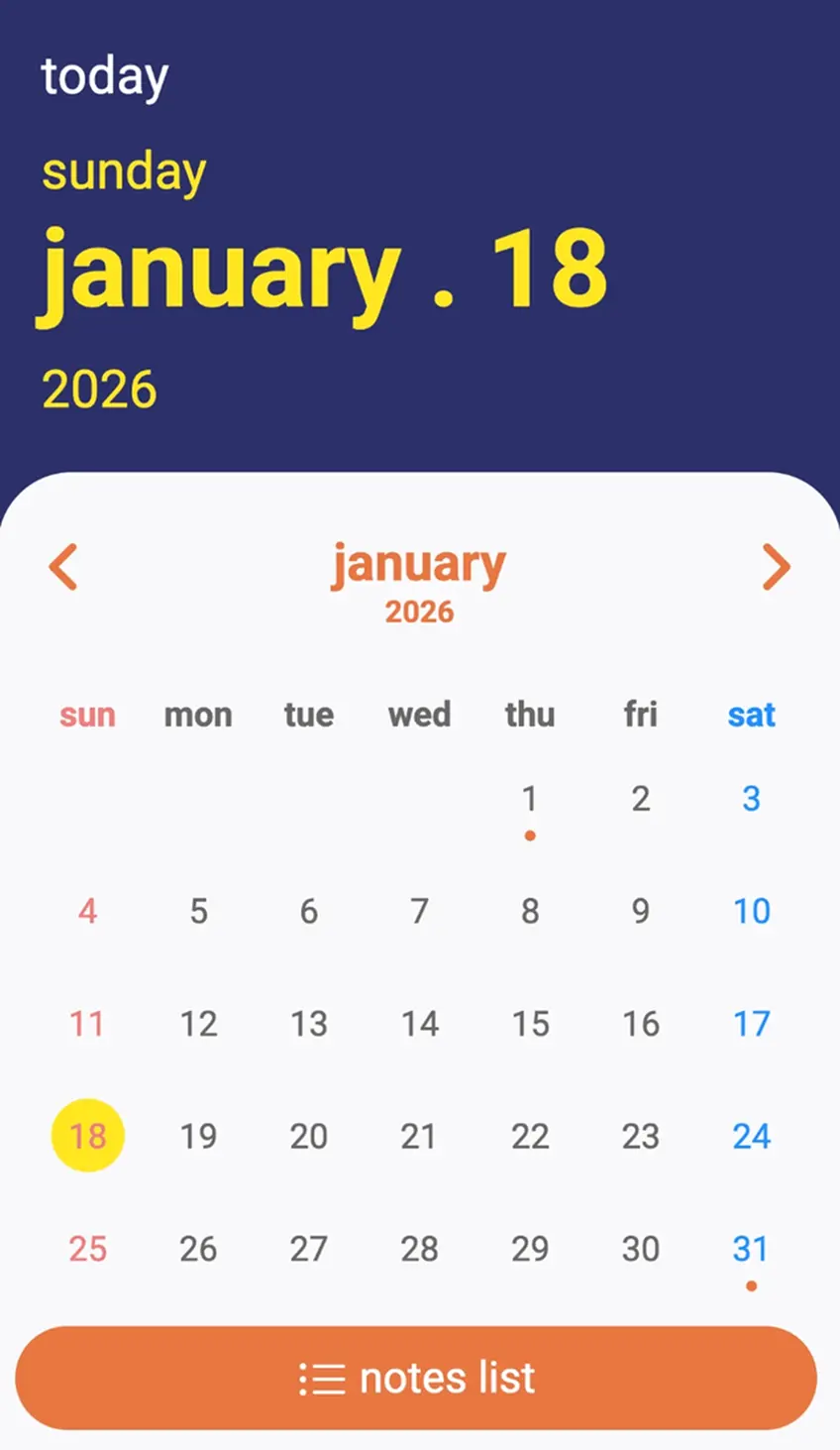Select January 1 on the calendar
Viewport: 840px width, 1450px height.
coord(530,799)
